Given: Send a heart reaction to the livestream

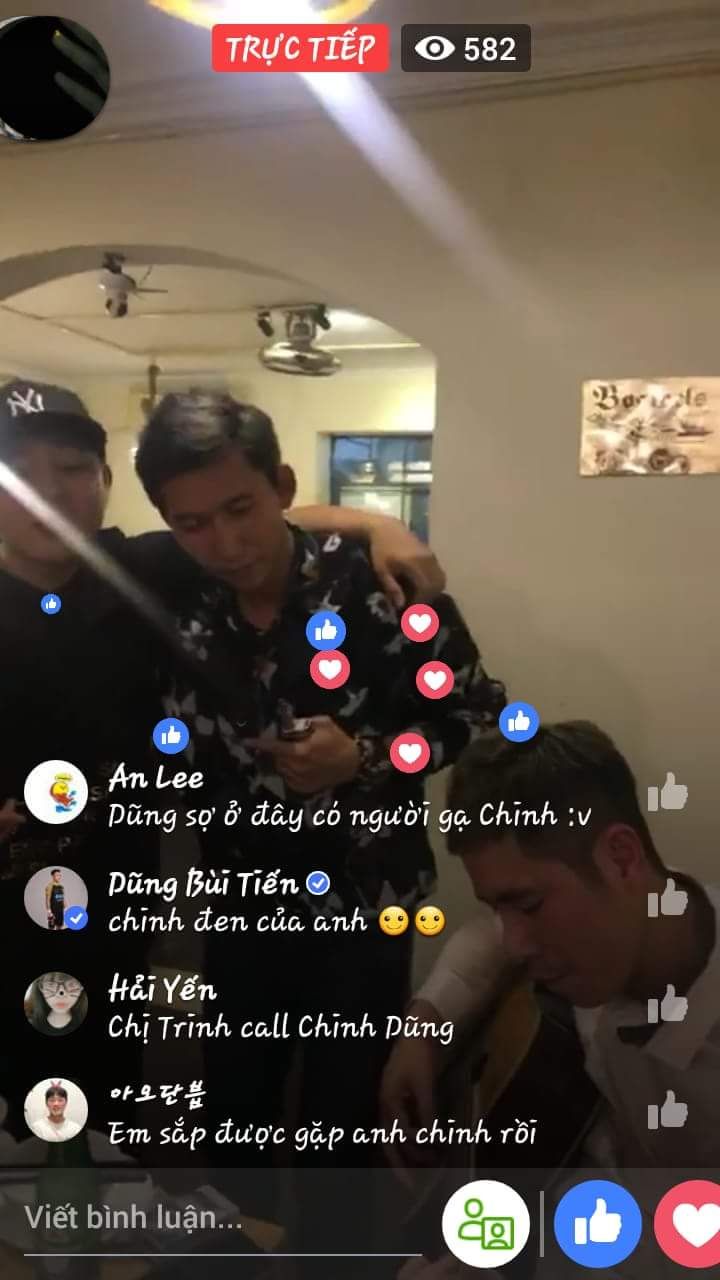Looking at the screenshot, I should click(x=692, y=1224).
